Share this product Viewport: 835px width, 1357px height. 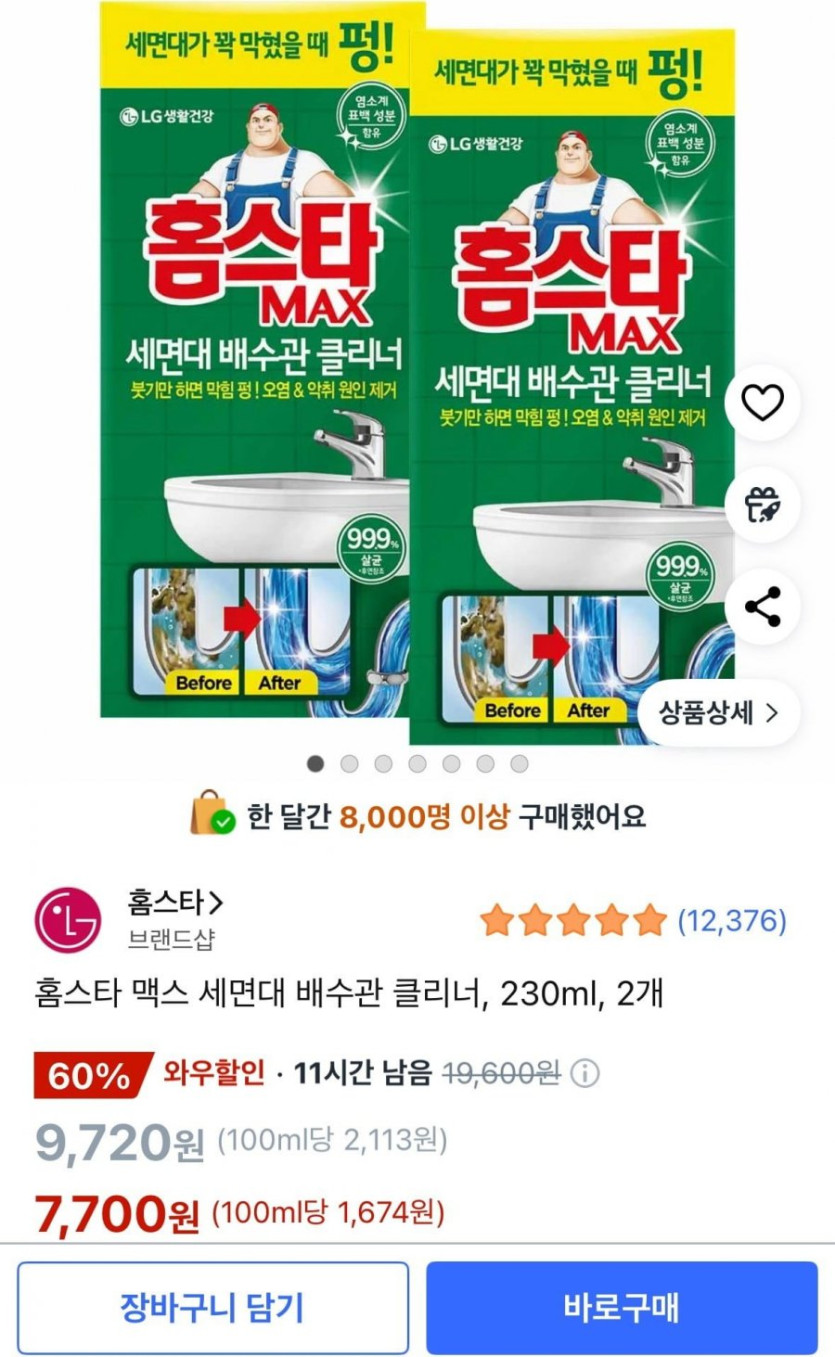(x=762, y=607)
